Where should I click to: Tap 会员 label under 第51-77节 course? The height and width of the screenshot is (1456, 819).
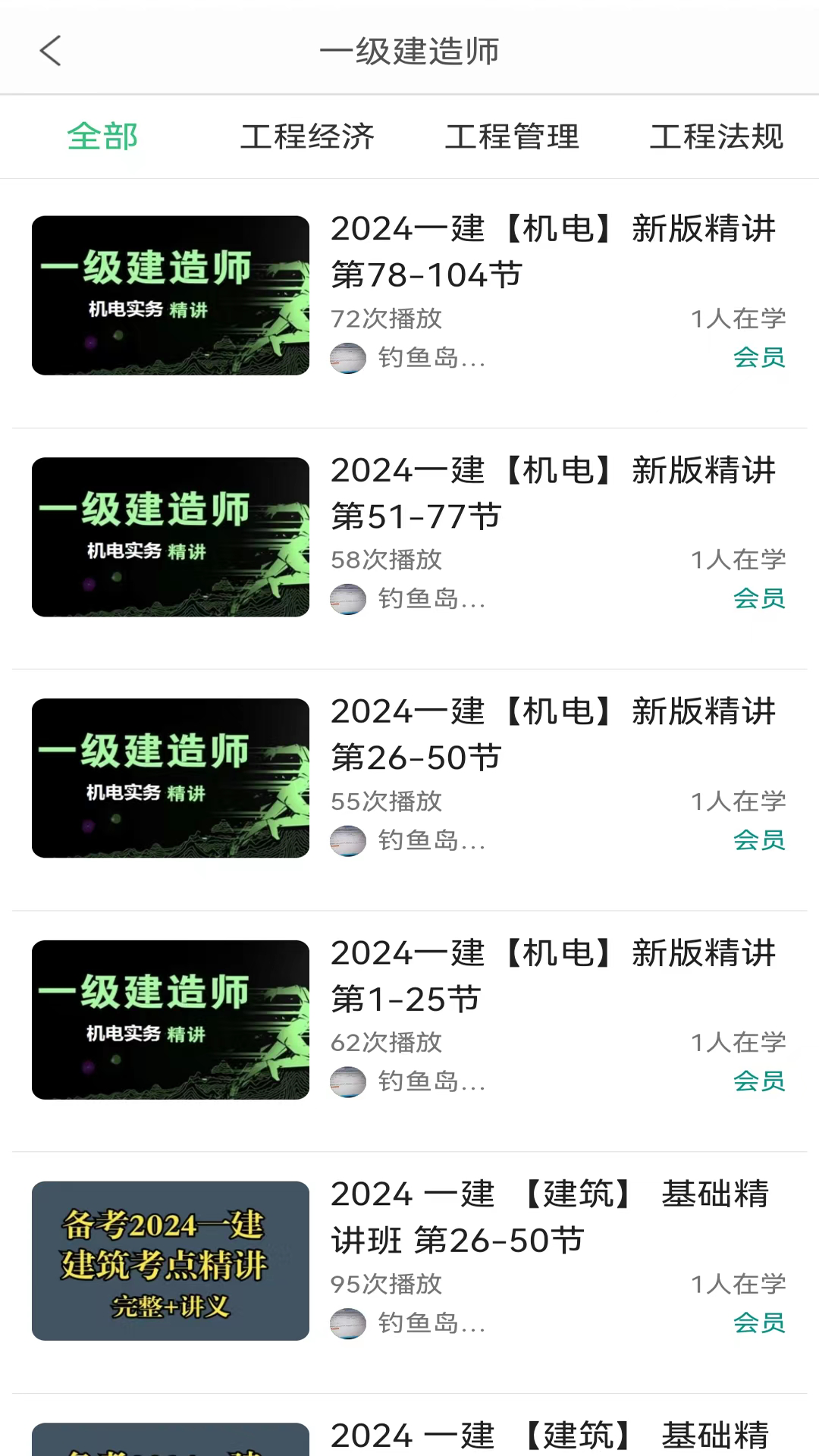point(759,599)
